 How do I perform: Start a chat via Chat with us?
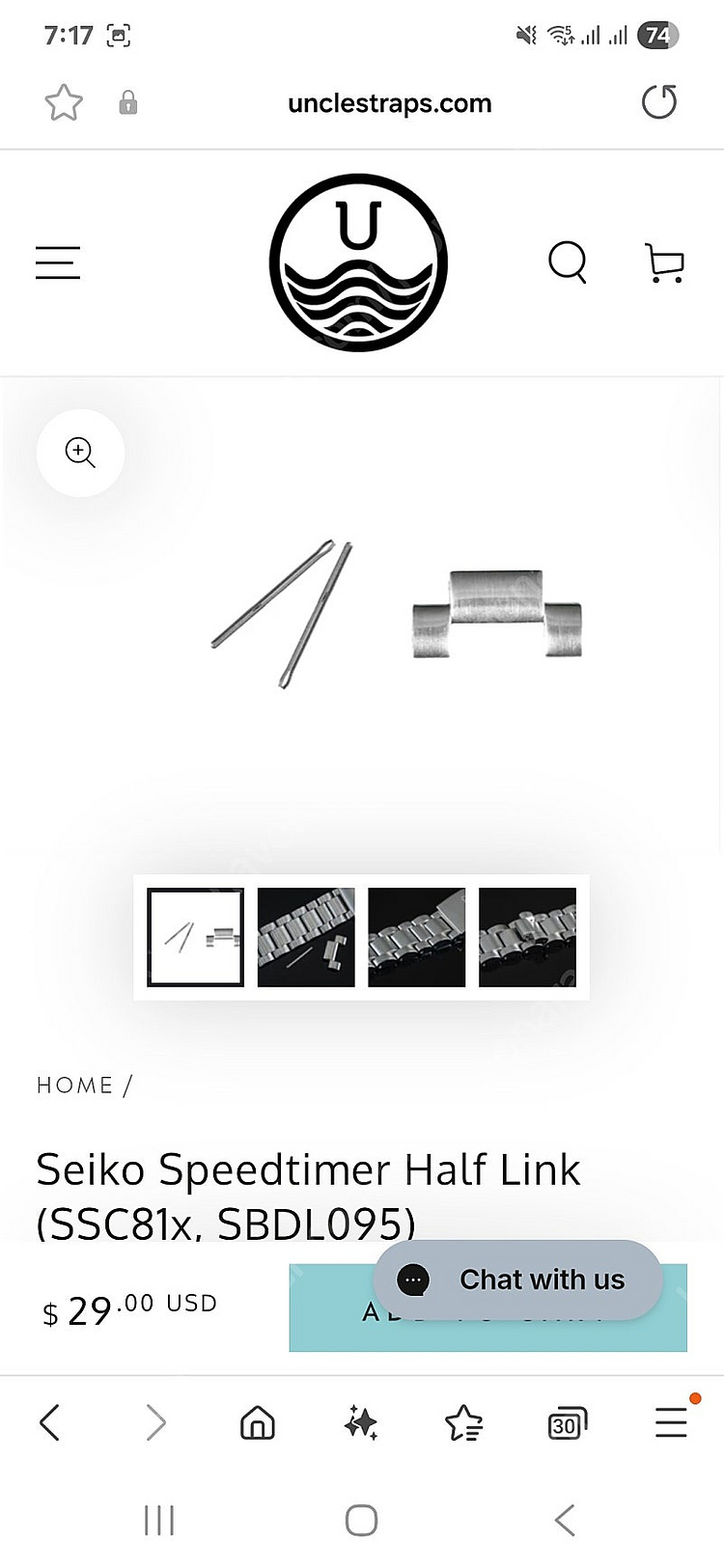[x=518, y=1279]
